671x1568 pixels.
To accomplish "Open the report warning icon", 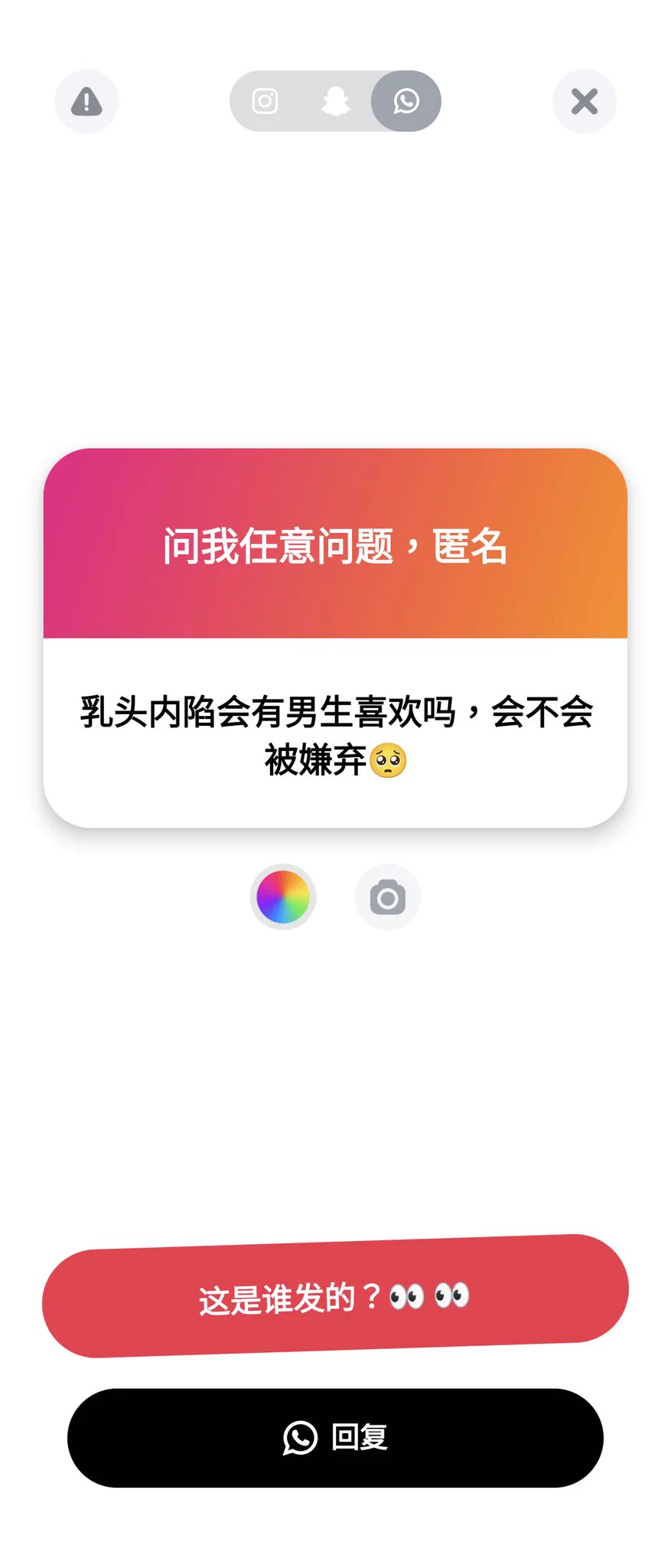I will pos(86,101).
